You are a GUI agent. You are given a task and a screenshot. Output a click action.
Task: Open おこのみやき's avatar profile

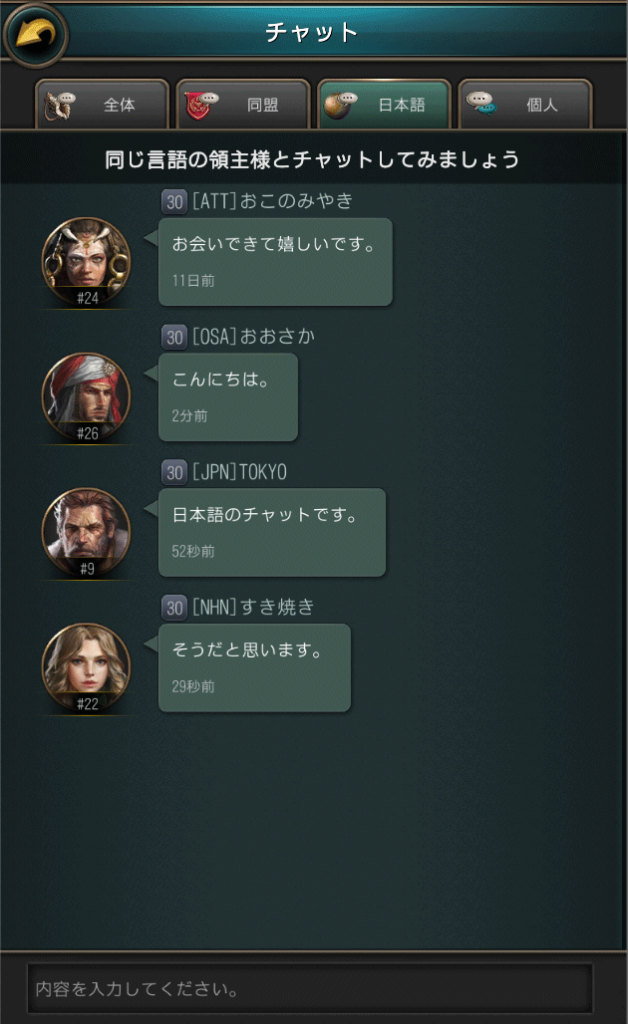click(86, 260)
